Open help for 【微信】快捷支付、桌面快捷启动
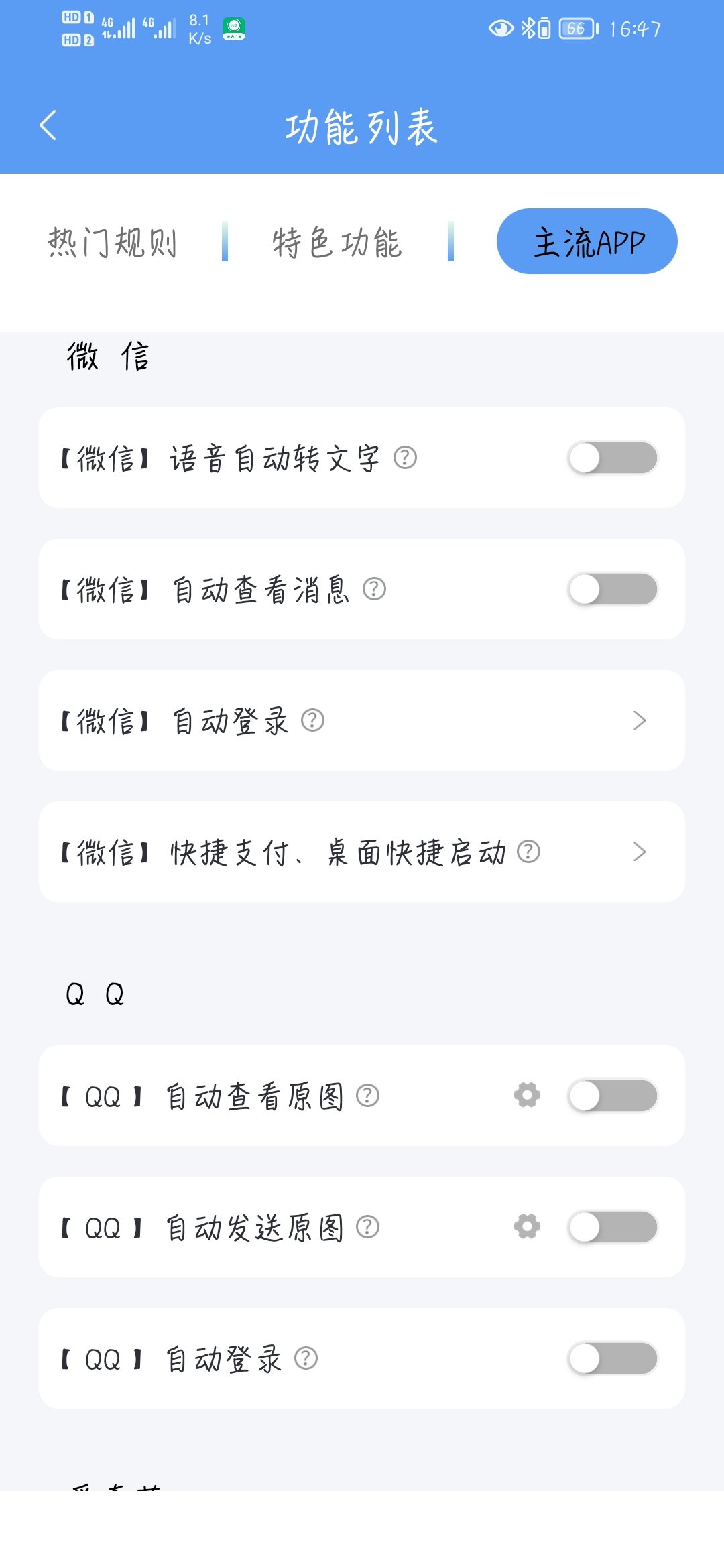The width and height of the screenshot is (724, 1568). pos(530,852)
